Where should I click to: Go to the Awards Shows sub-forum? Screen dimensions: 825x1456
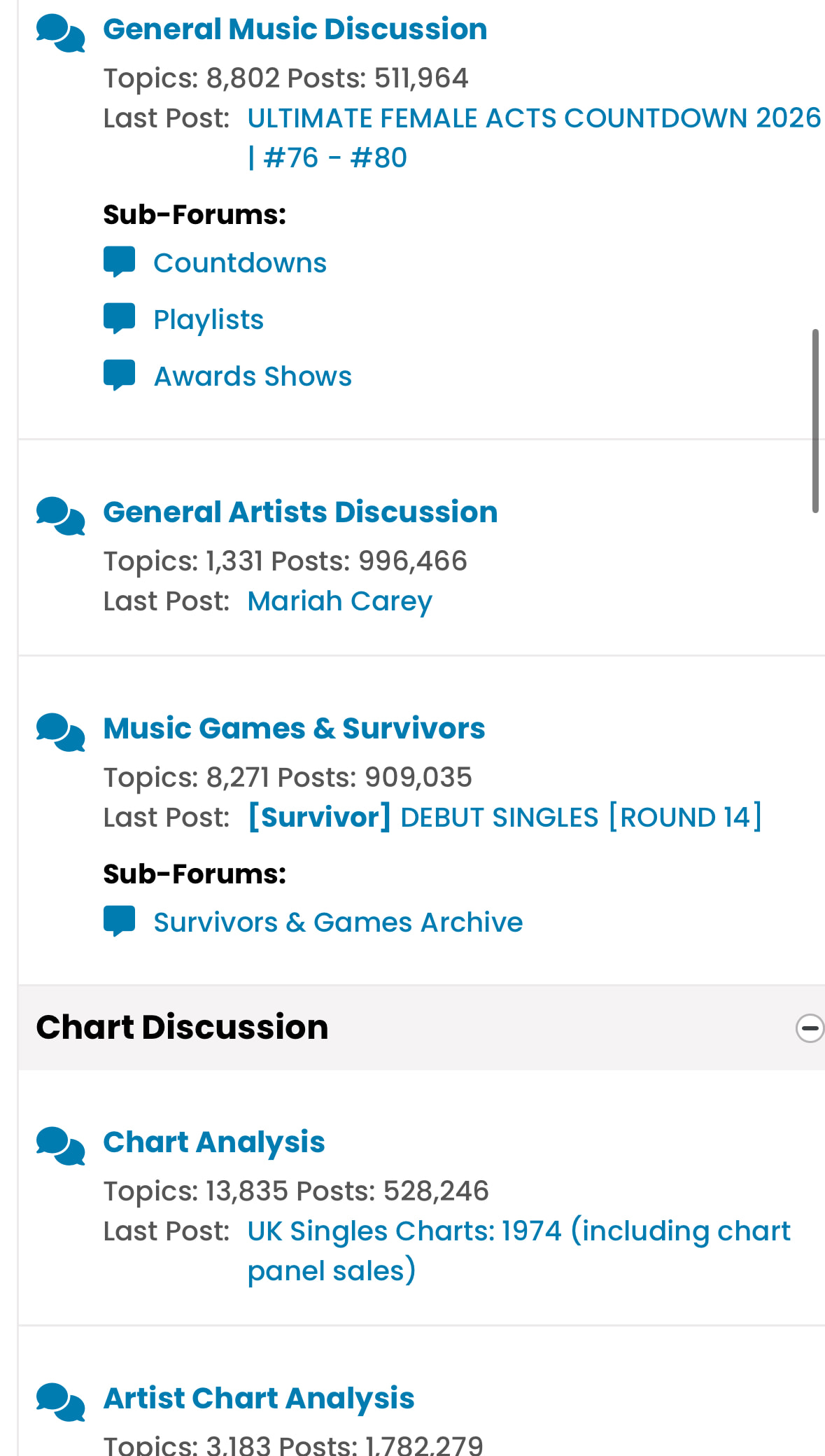tap(253, 377)
